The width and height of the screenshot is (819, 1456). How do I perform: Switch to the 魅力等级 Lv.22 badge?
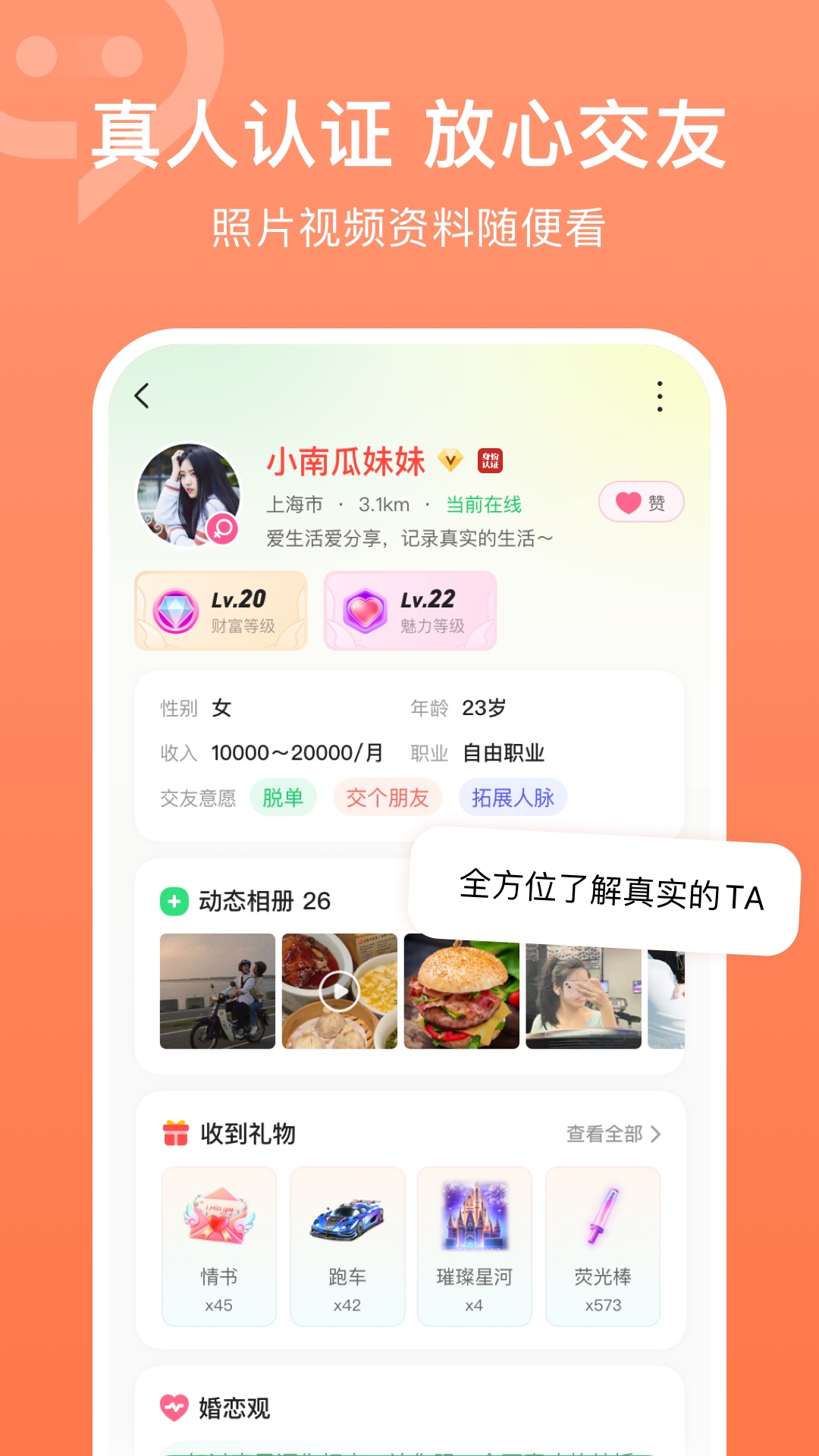tap(409, 610)
